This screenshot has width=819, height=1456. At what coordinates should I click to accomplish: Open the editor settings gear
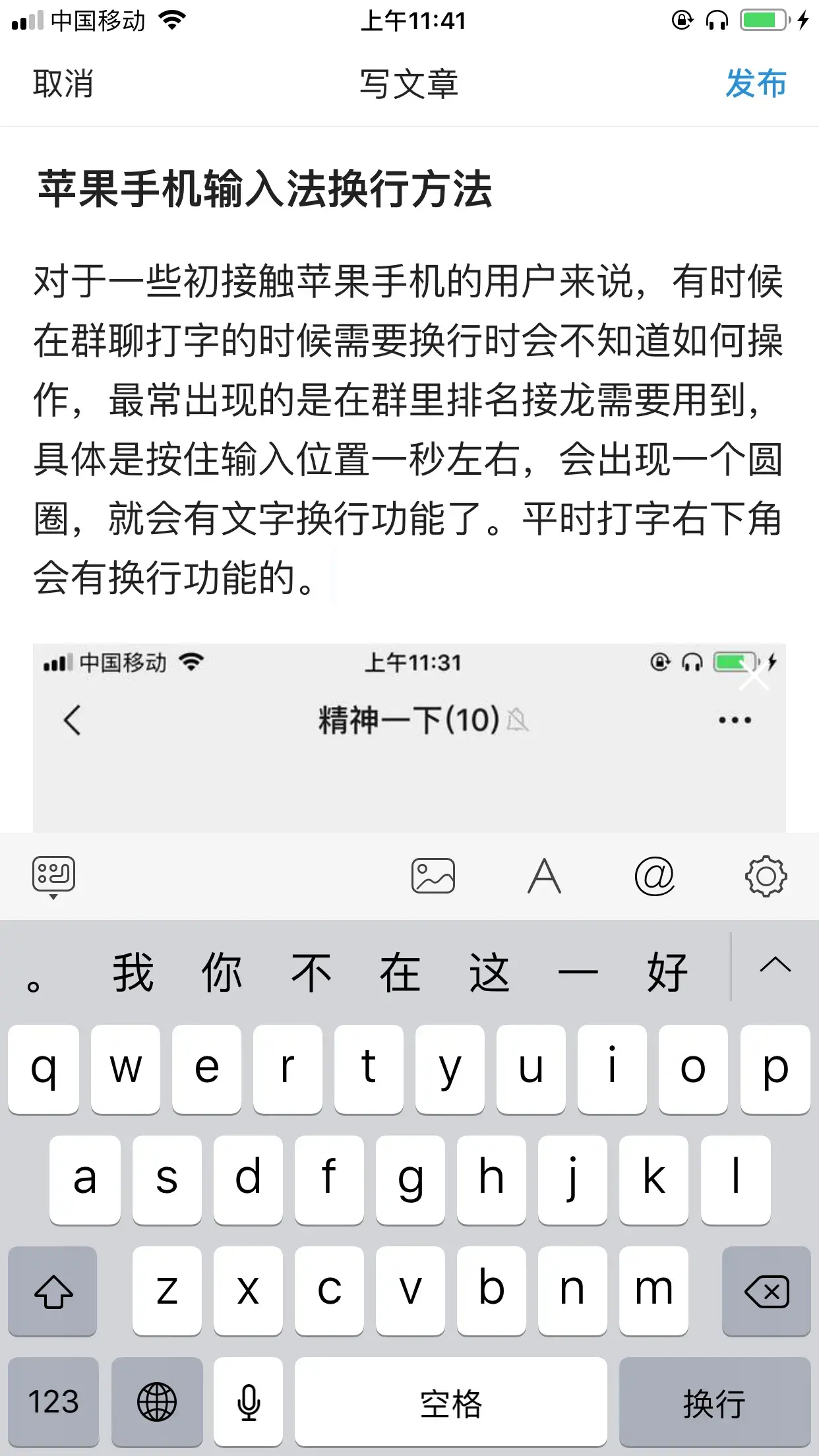[766, 876]
